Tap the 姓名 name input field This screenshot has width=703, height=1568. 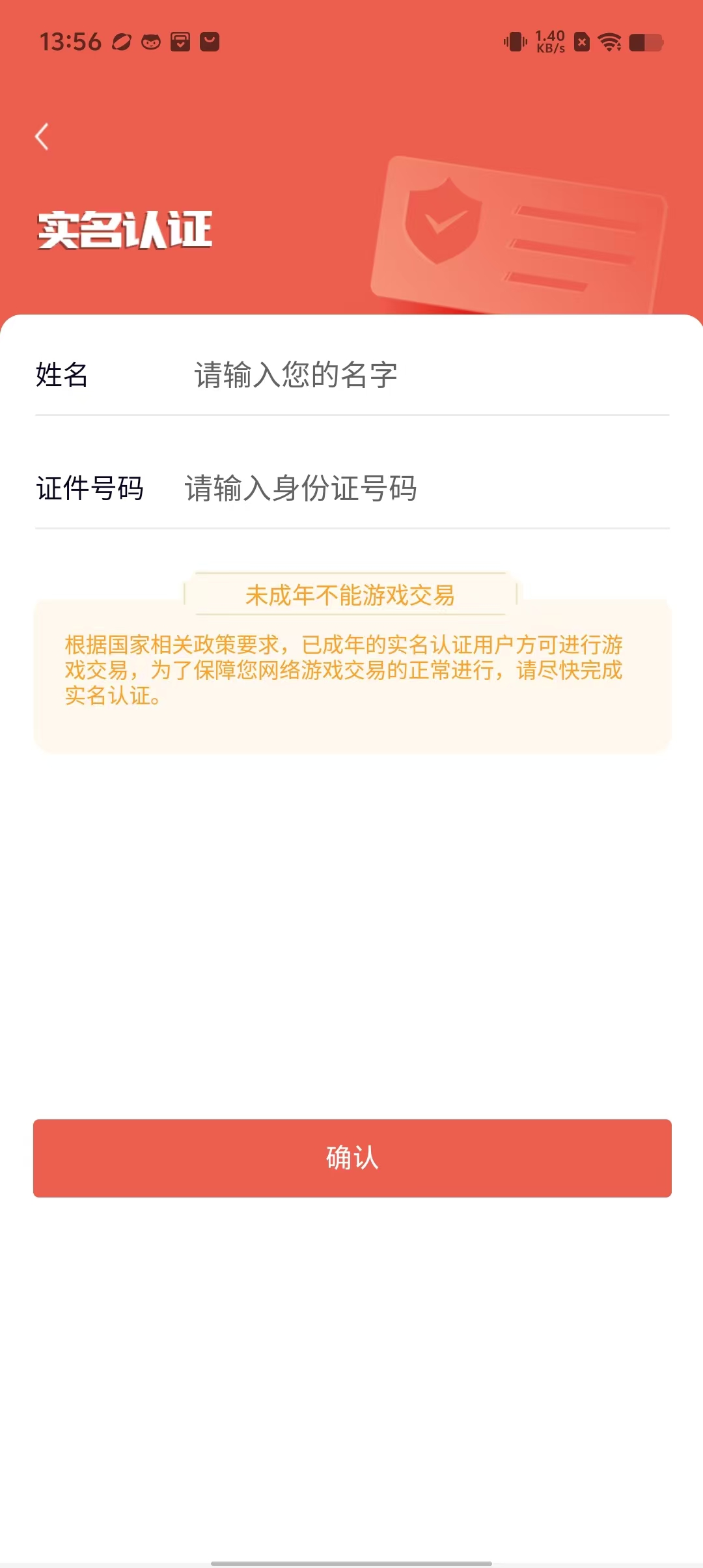[x=417, y=375]
